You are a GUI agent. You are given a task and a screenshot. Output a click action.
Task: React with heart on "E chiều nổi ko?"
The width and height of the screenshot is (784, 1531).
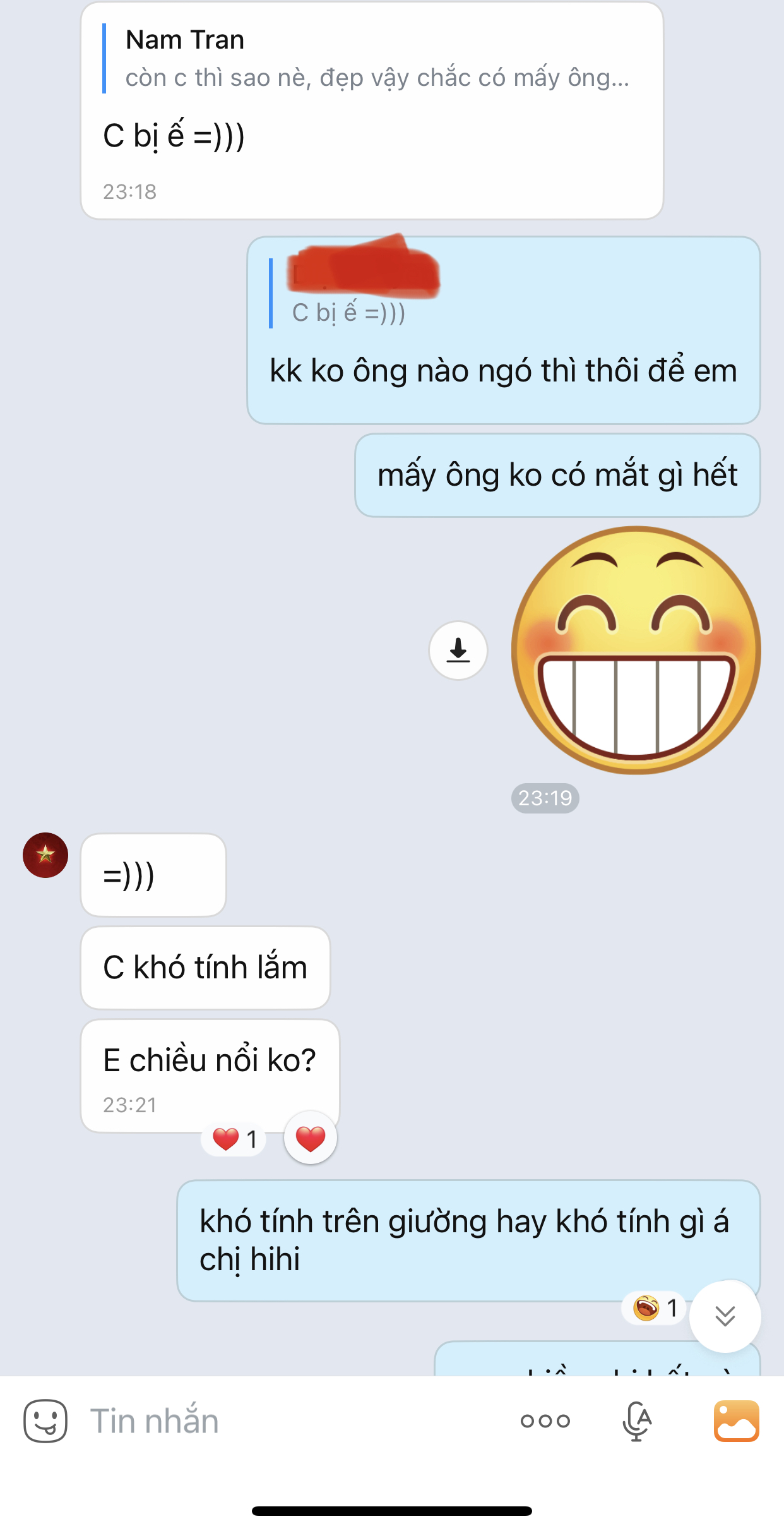pyautogui.click(x=311, y=1138)
